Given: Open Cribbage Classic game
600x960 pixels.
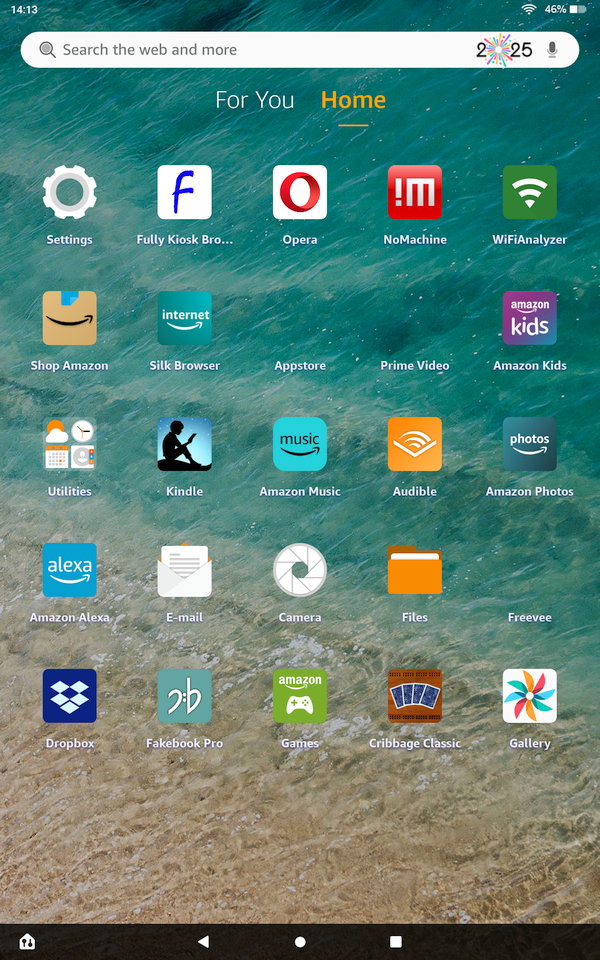Looking at the screenshot, I should click(x=415, y=697).
